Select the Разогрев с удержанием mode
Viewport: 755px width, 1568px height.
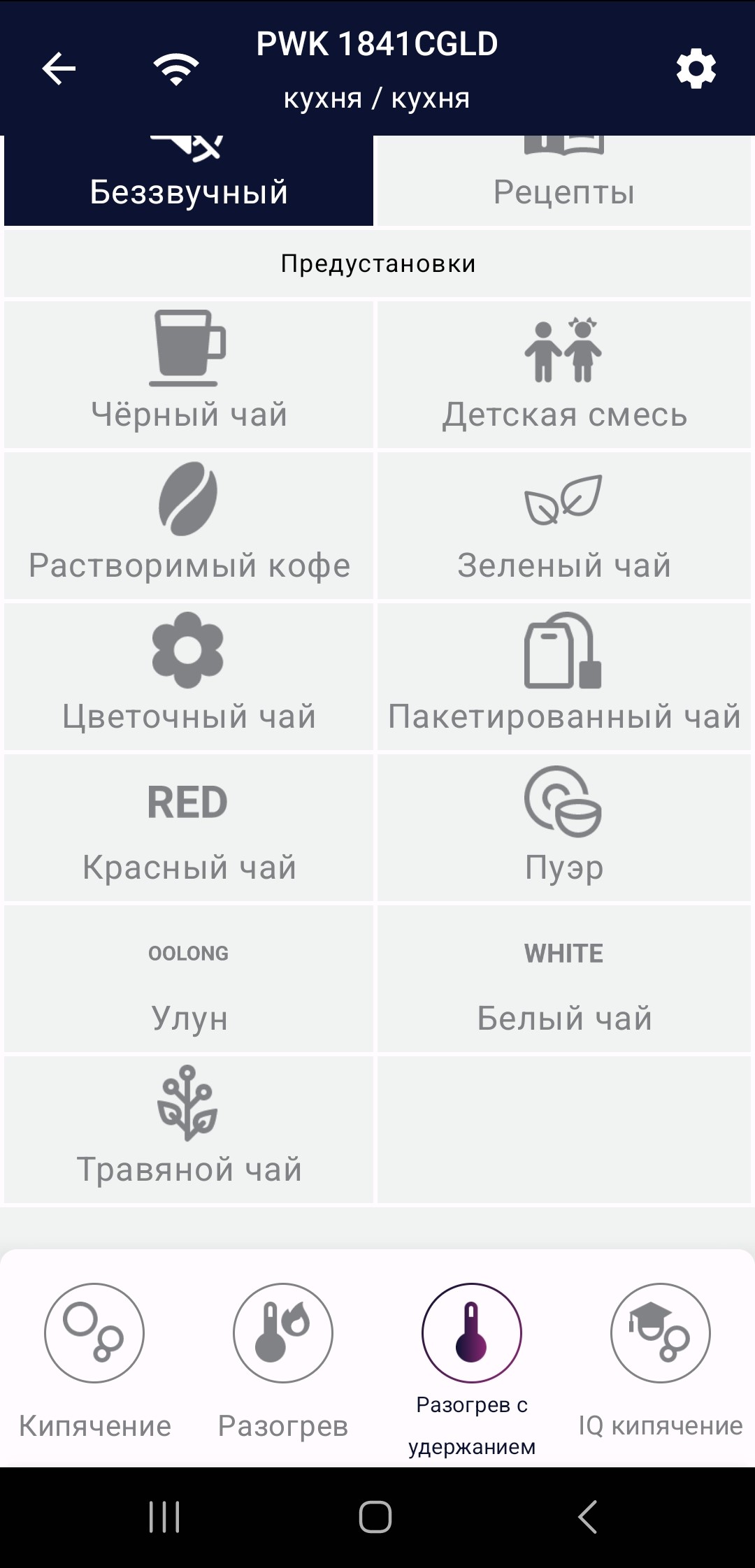(472, 1333)
